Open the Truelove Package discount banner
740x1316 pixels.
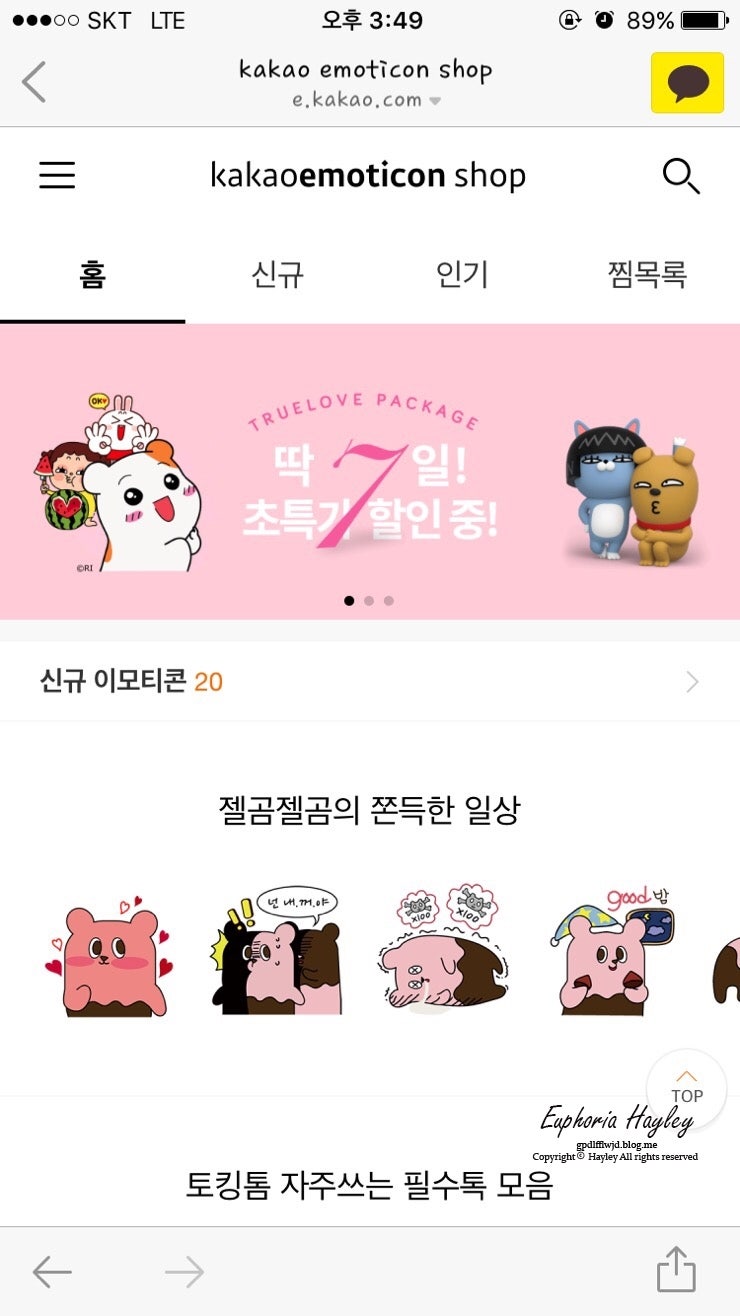(x=370, y=472)
